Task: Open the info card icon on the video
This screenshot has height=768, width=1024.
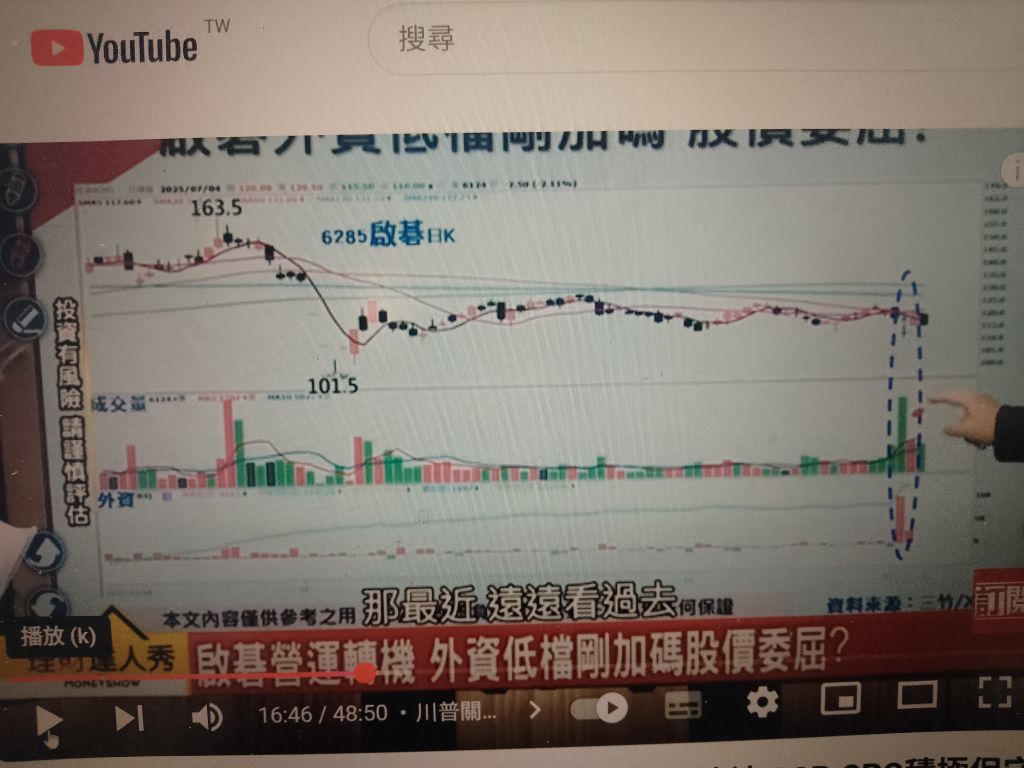Action: coord(1014,167)
